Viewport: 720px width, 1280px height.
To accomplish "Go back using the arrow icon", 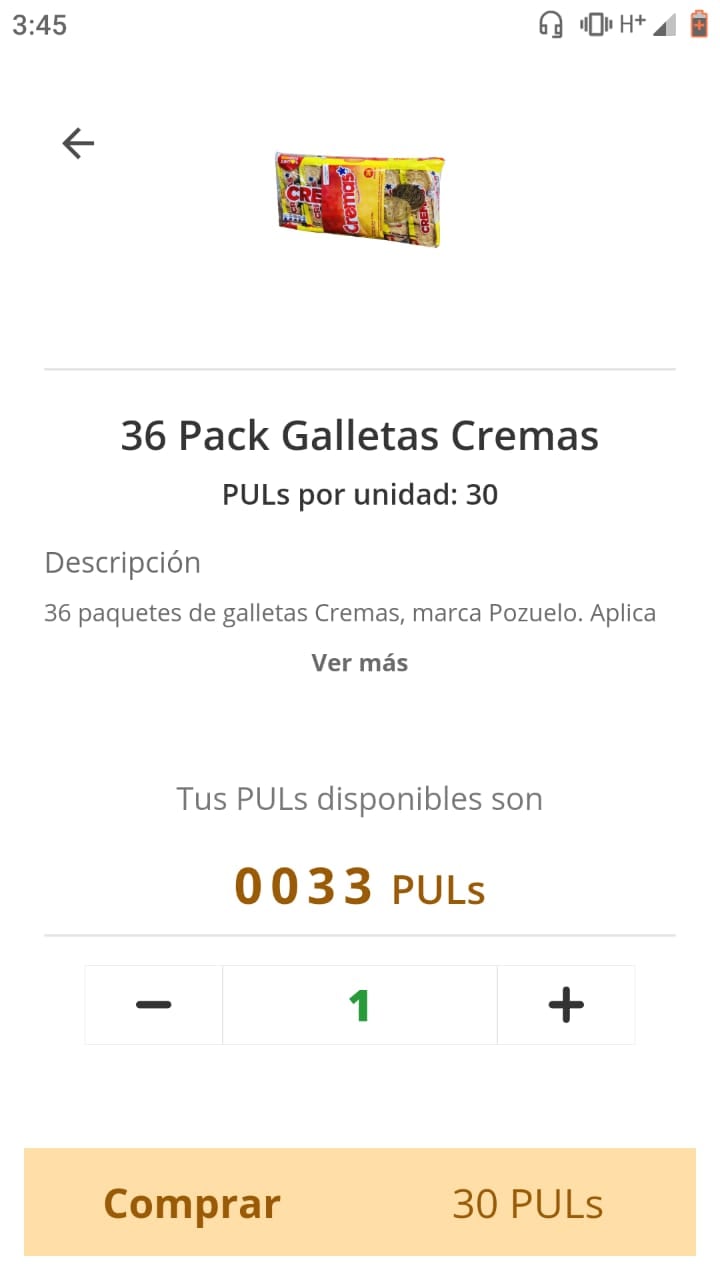I will click(78, 144).
